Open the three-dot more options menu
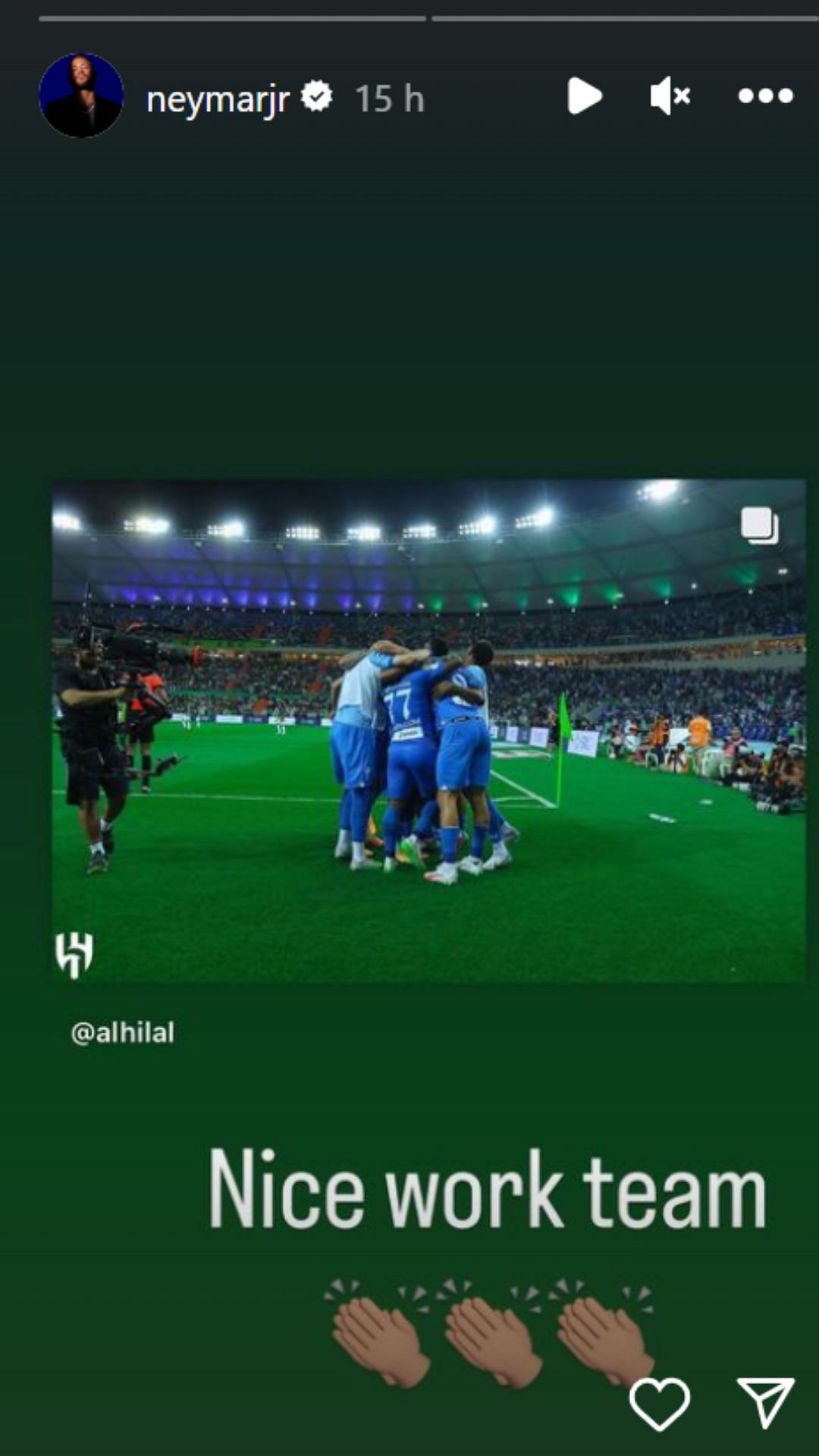The image size is (819, 1456). tap(765, 96)
